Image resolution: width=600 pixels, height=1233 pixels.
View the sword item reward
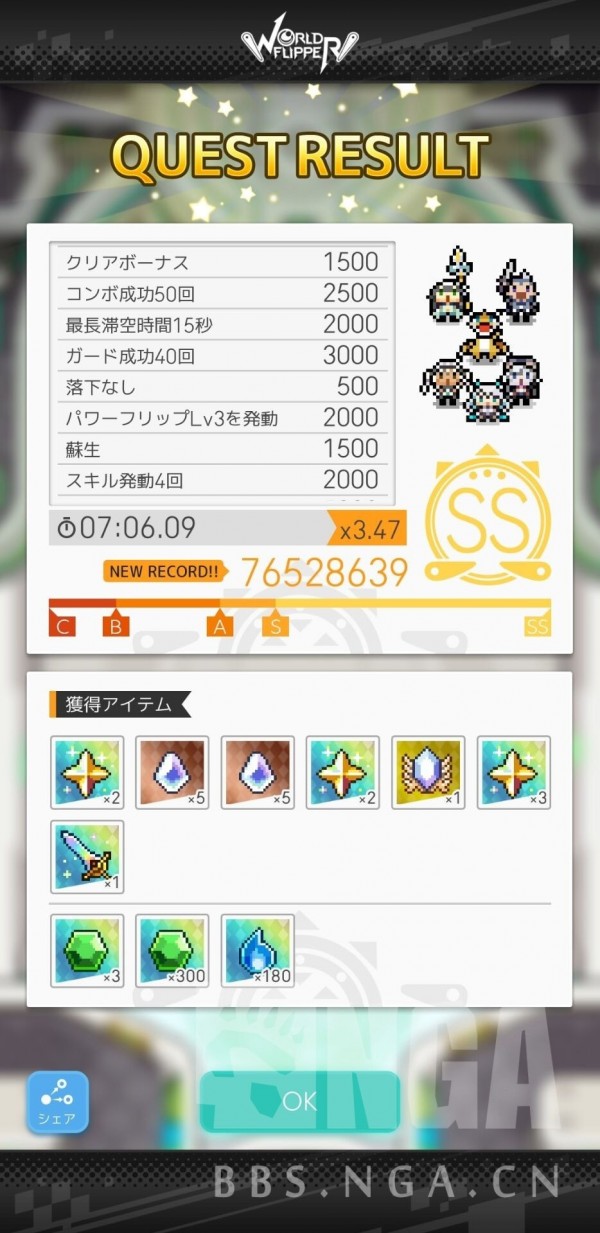[x=87, y=857]
